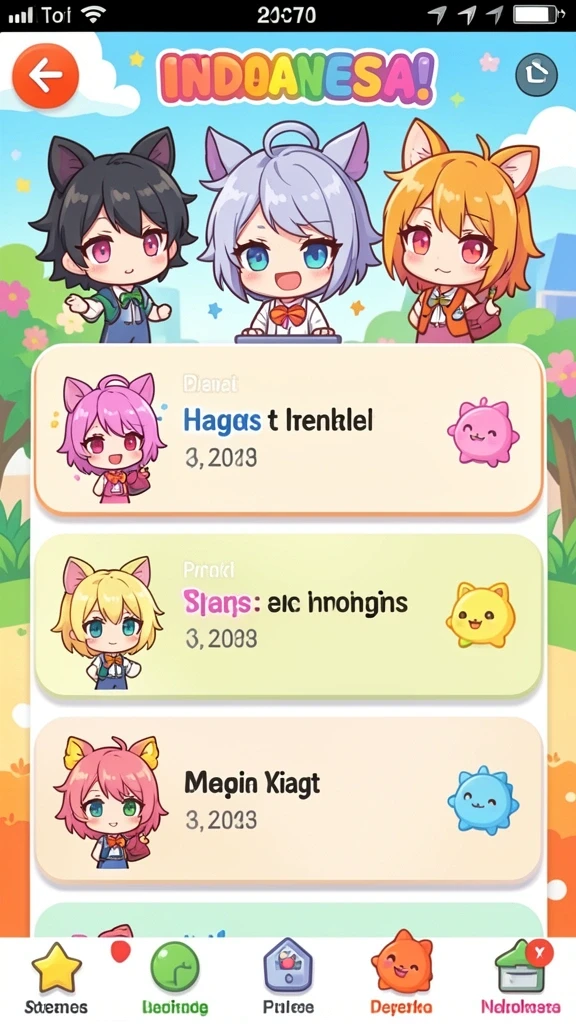The height and width of the screenshot is (1024, 576).
Task: Tap the pink creature icon on first card
Action: 483,432
